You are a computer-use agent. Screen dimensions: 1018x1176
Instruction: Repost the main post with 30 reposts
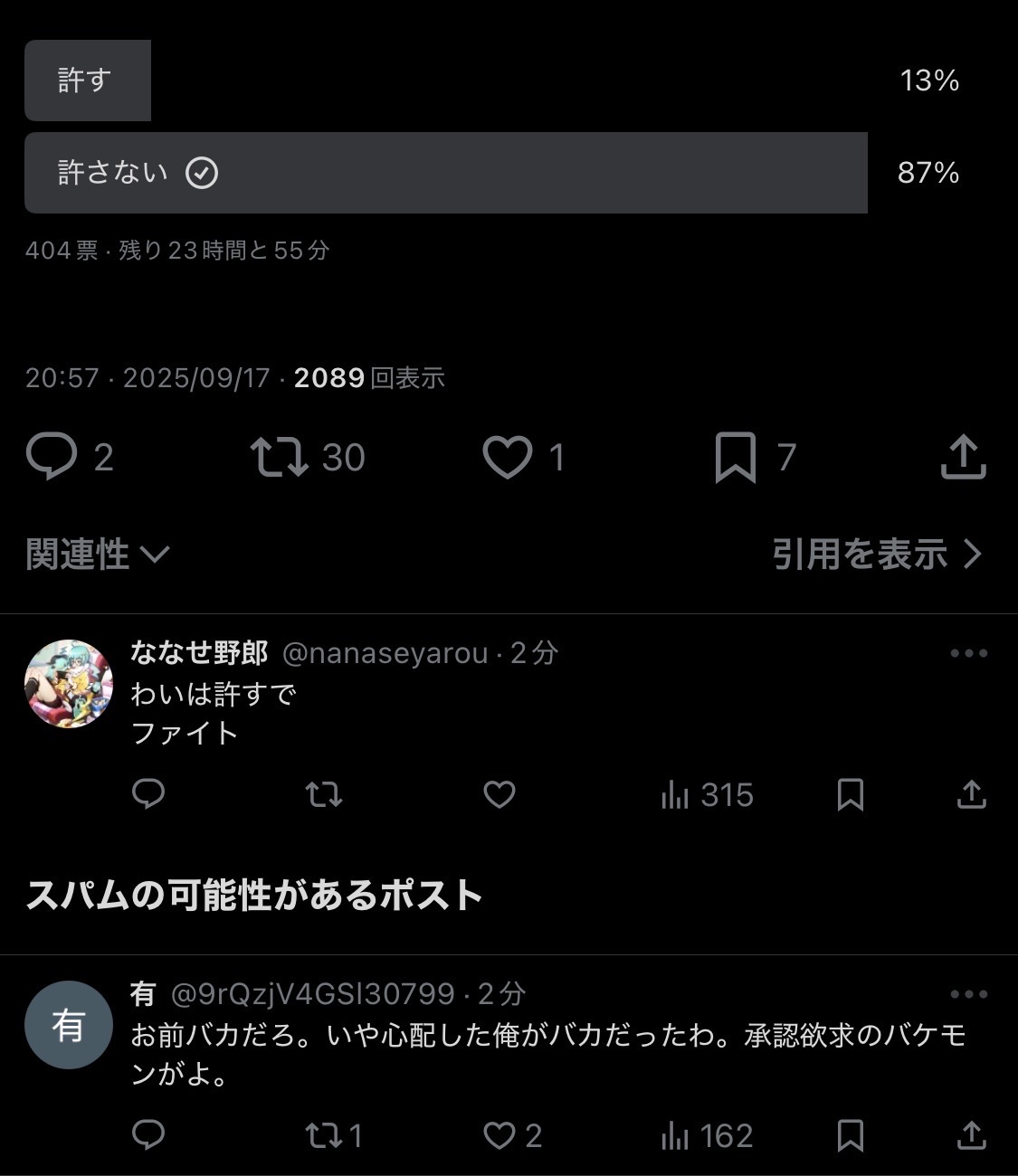280,457
